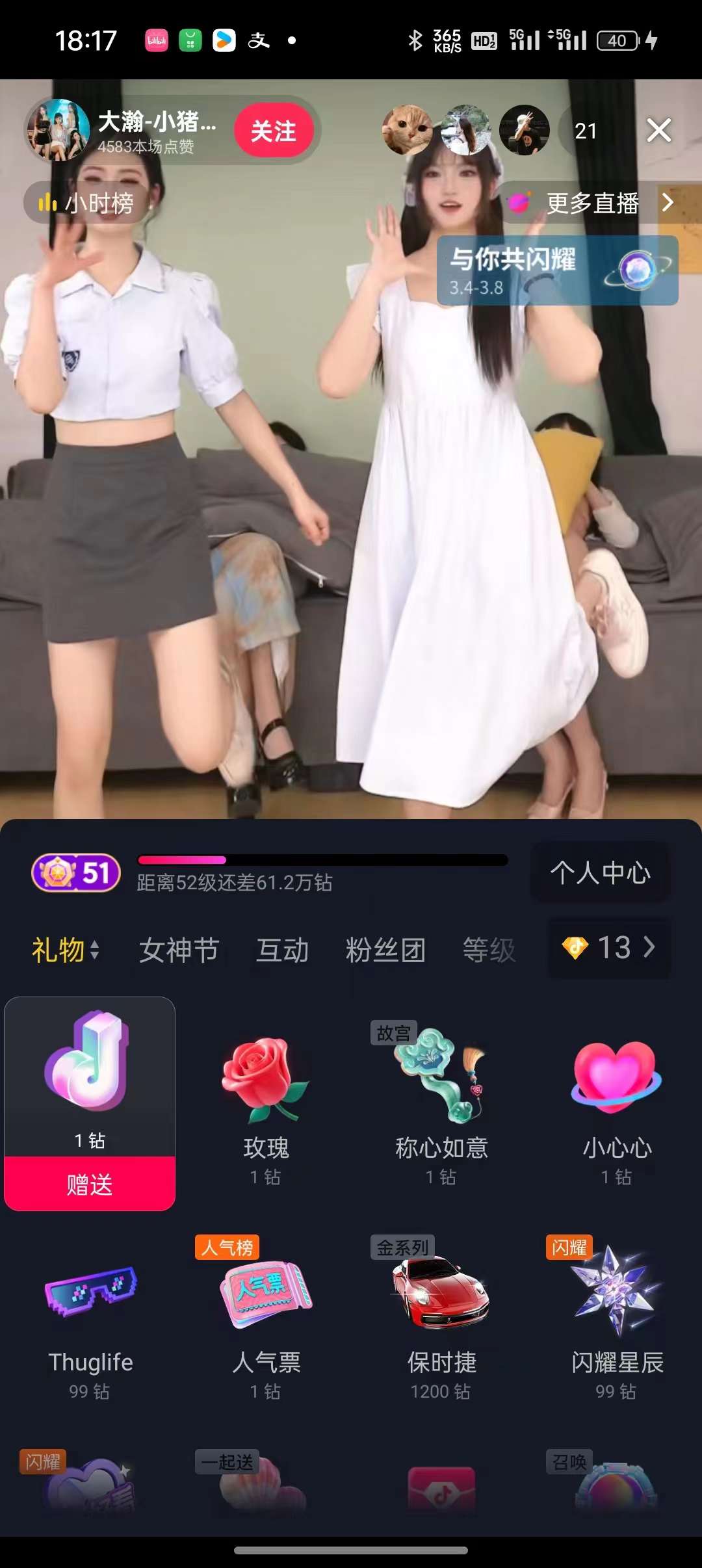
Task: Switch to the 等级 tab
Action: point(489,950)
